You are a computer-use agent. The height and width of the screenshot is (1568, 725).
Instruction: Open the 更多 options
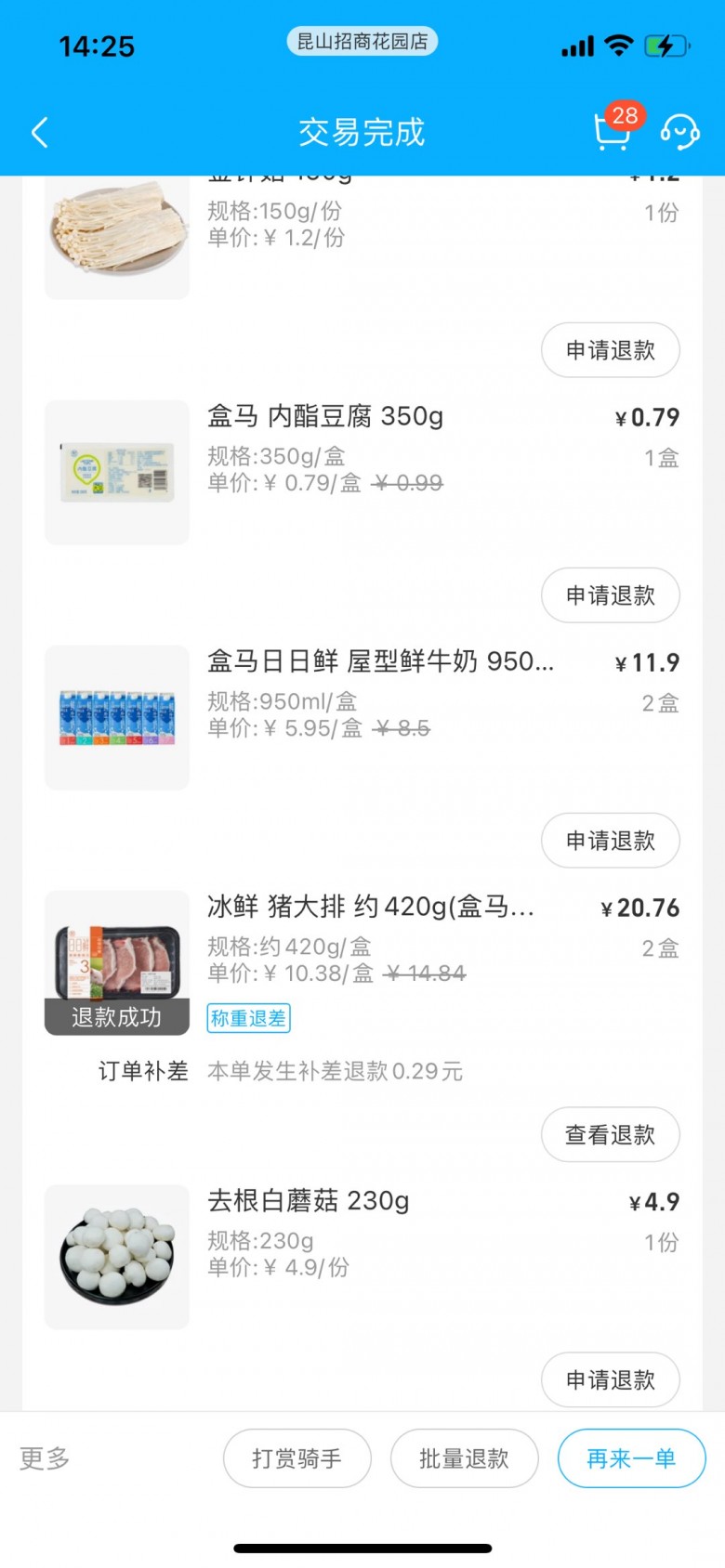click(x=45, y=1458)
